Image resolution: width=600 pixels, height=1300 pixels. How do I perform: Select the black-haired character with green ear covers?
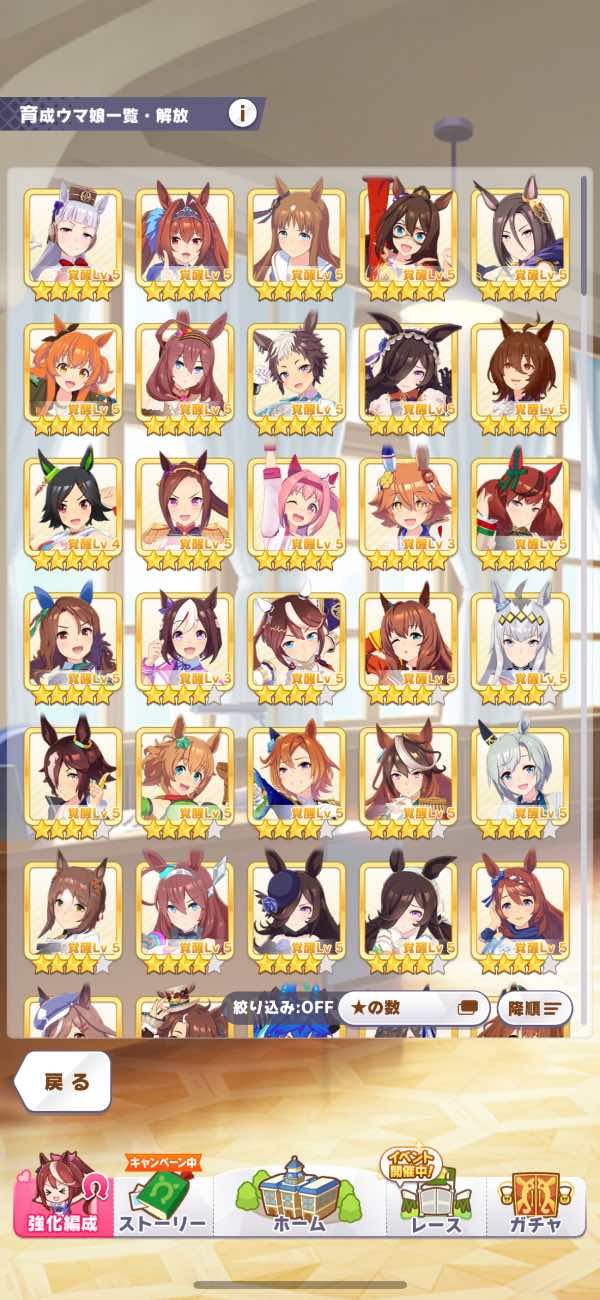tap(73, 510)
